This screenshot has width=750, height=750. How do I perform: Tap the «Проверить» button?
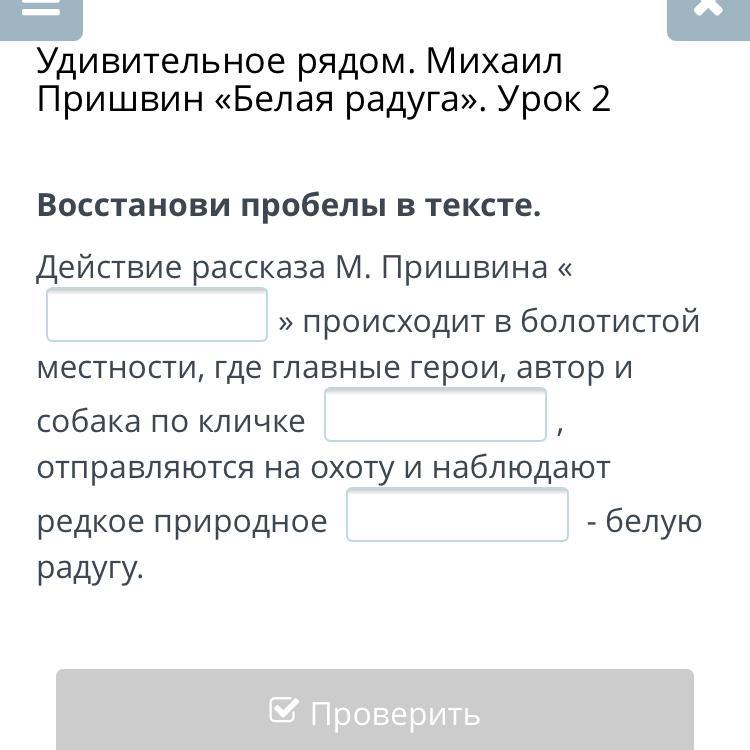pyautogui.click(x=375, y=712)
